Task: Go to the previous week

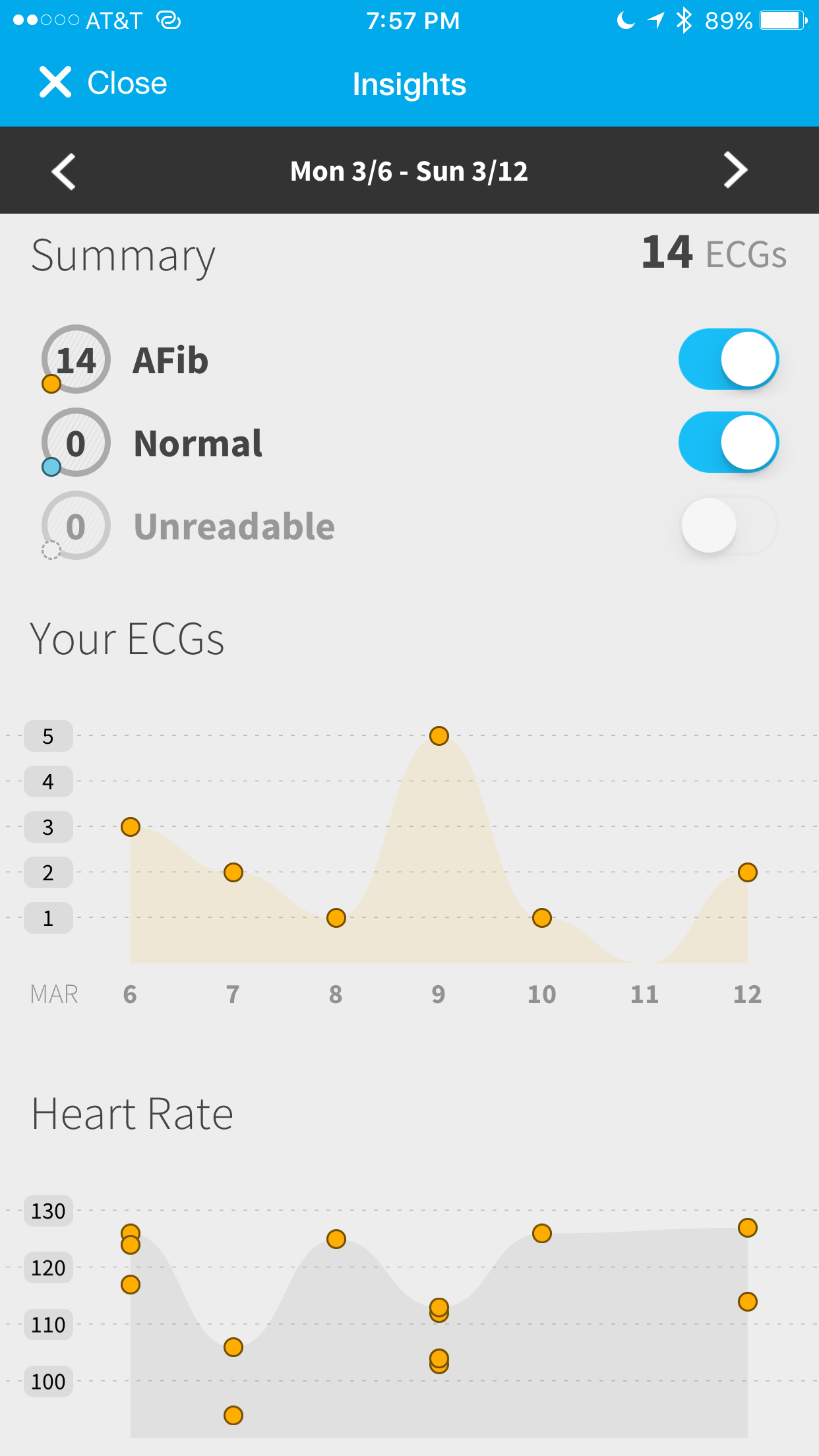Action: (64, 171)
